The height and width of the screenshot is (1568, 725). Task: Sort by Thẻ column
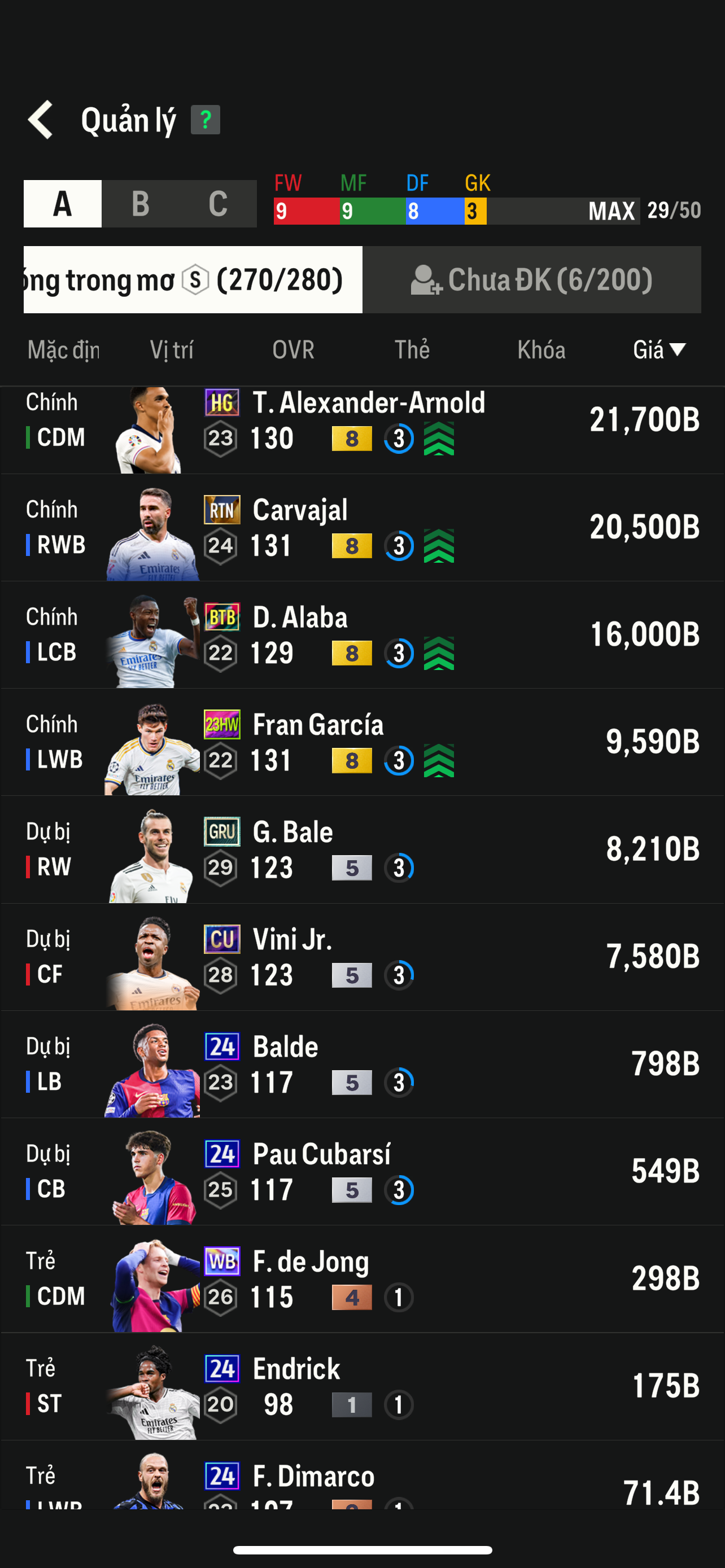[412, 350]
